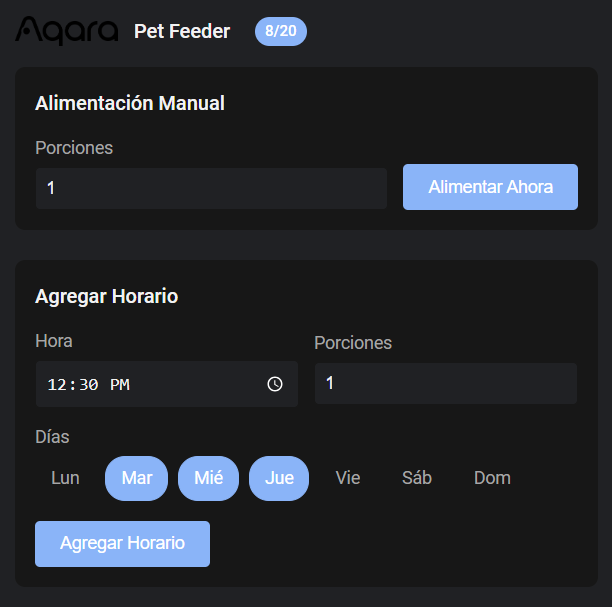Edit schedule Porciones field
The image size is (612, 607).
[445, 383]
